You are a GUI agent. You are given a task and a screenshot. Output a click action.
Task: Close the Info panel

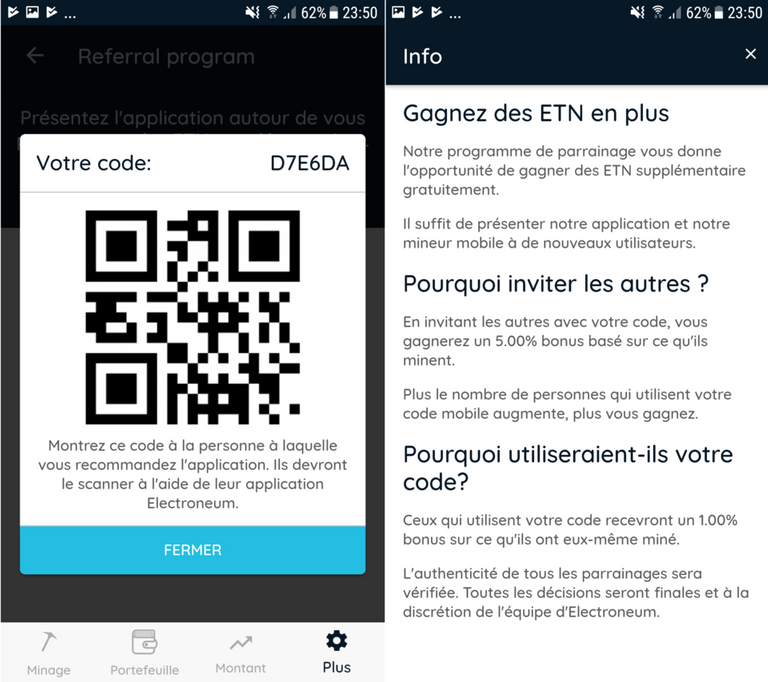click(750, 54)
